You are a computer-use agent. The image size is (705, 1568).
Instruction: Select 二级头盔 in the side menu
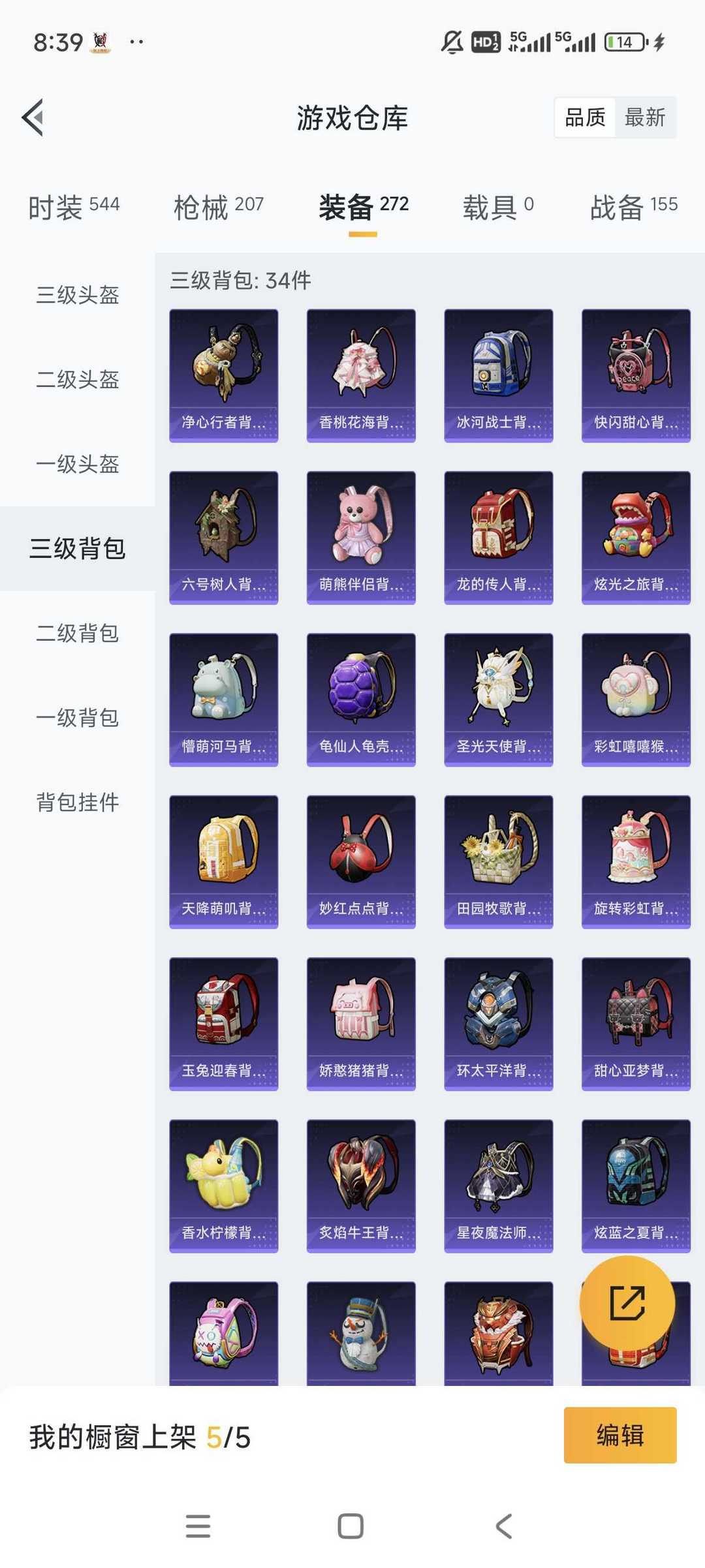tap(78, 379)
